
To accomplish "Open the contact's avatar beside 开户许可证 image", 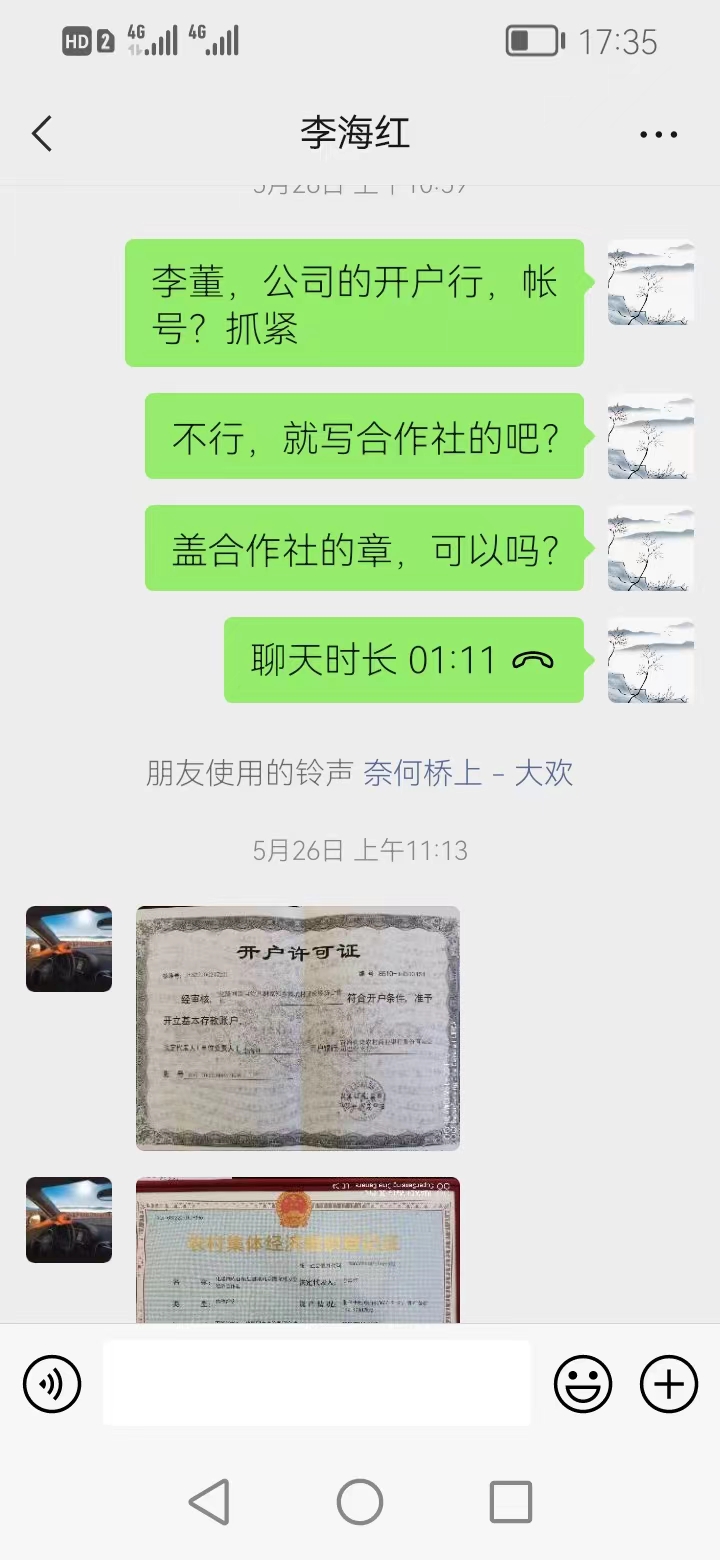I will click(69, 949).
